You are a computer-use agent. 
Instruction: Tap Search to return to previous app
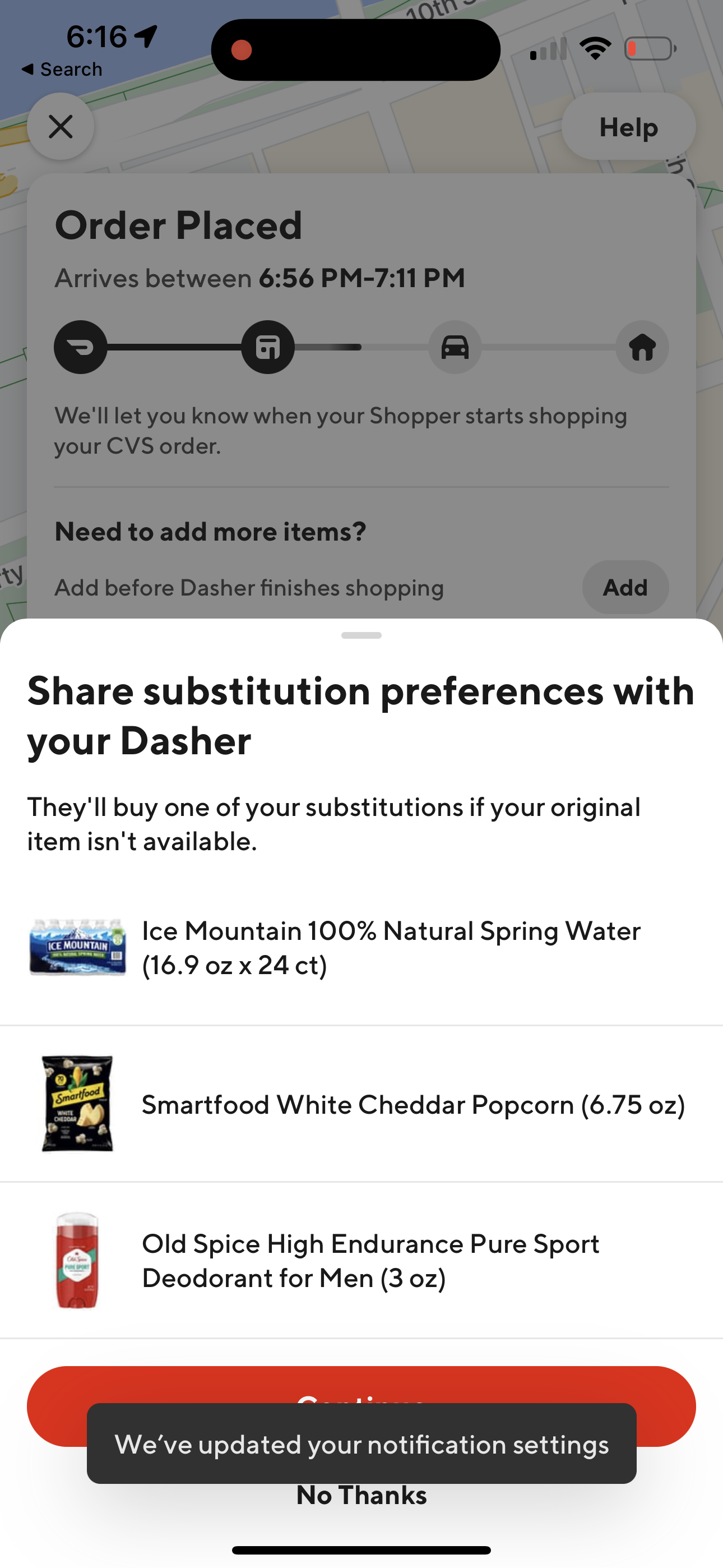62,69
